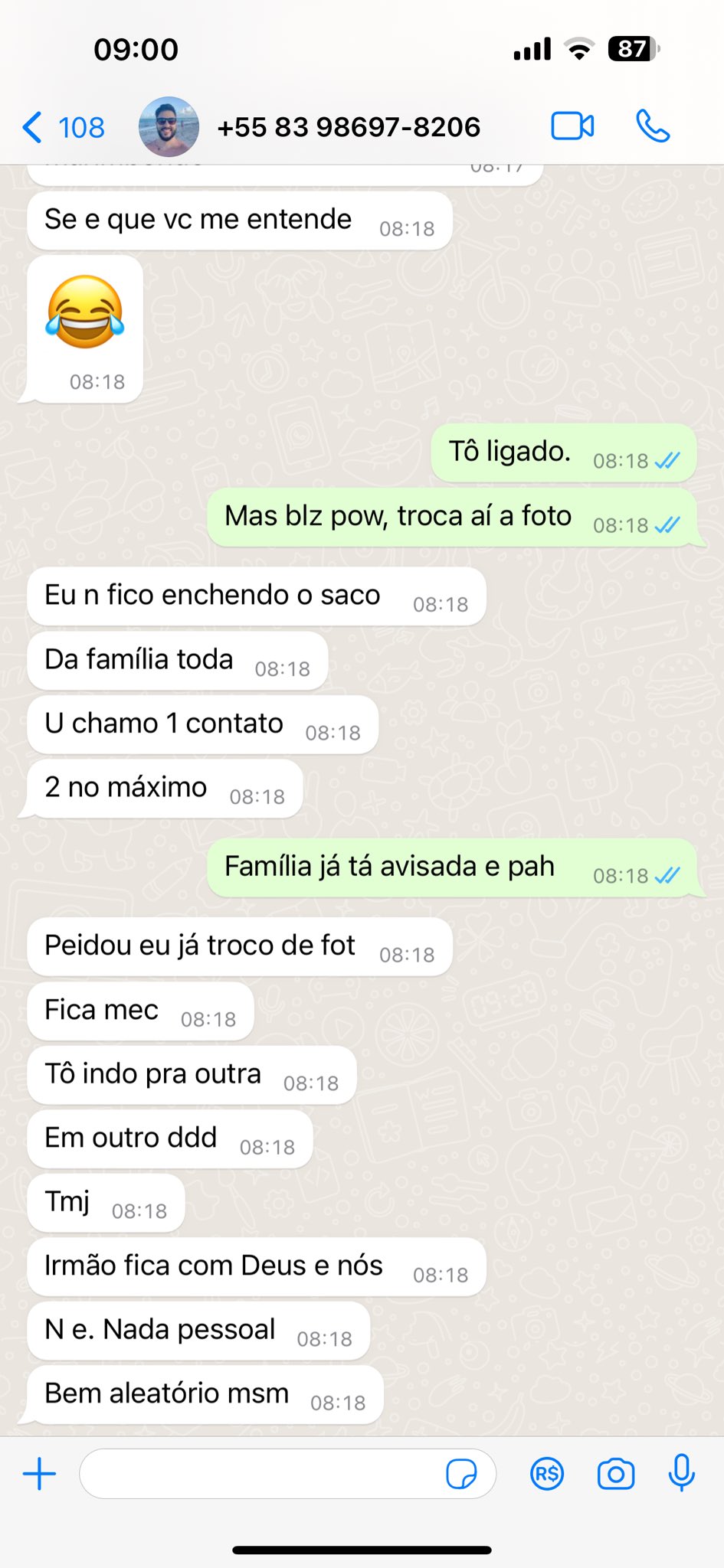Start a video call
The width and height of the screenshot is (724, 1568).
pyautogui.click(x=572, y=126)
